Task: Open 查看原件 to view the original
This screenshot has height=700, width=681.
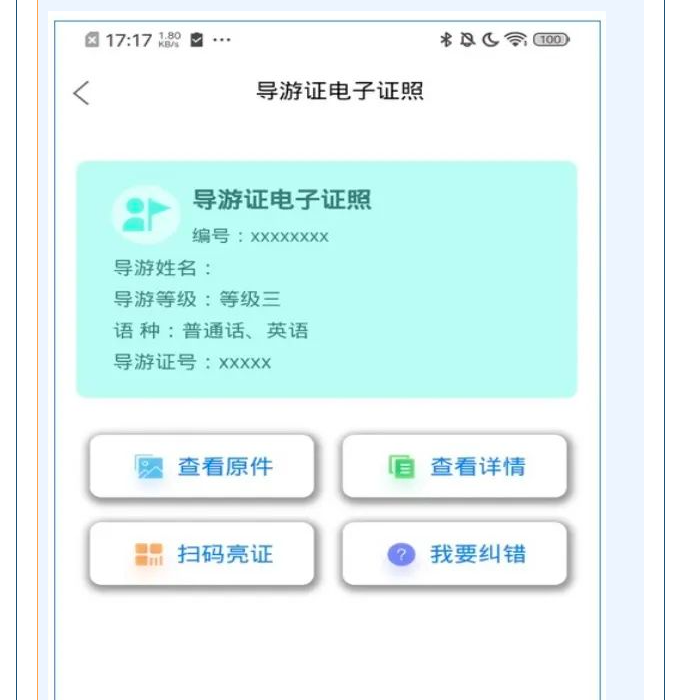Action: click(x=202, y=467)
